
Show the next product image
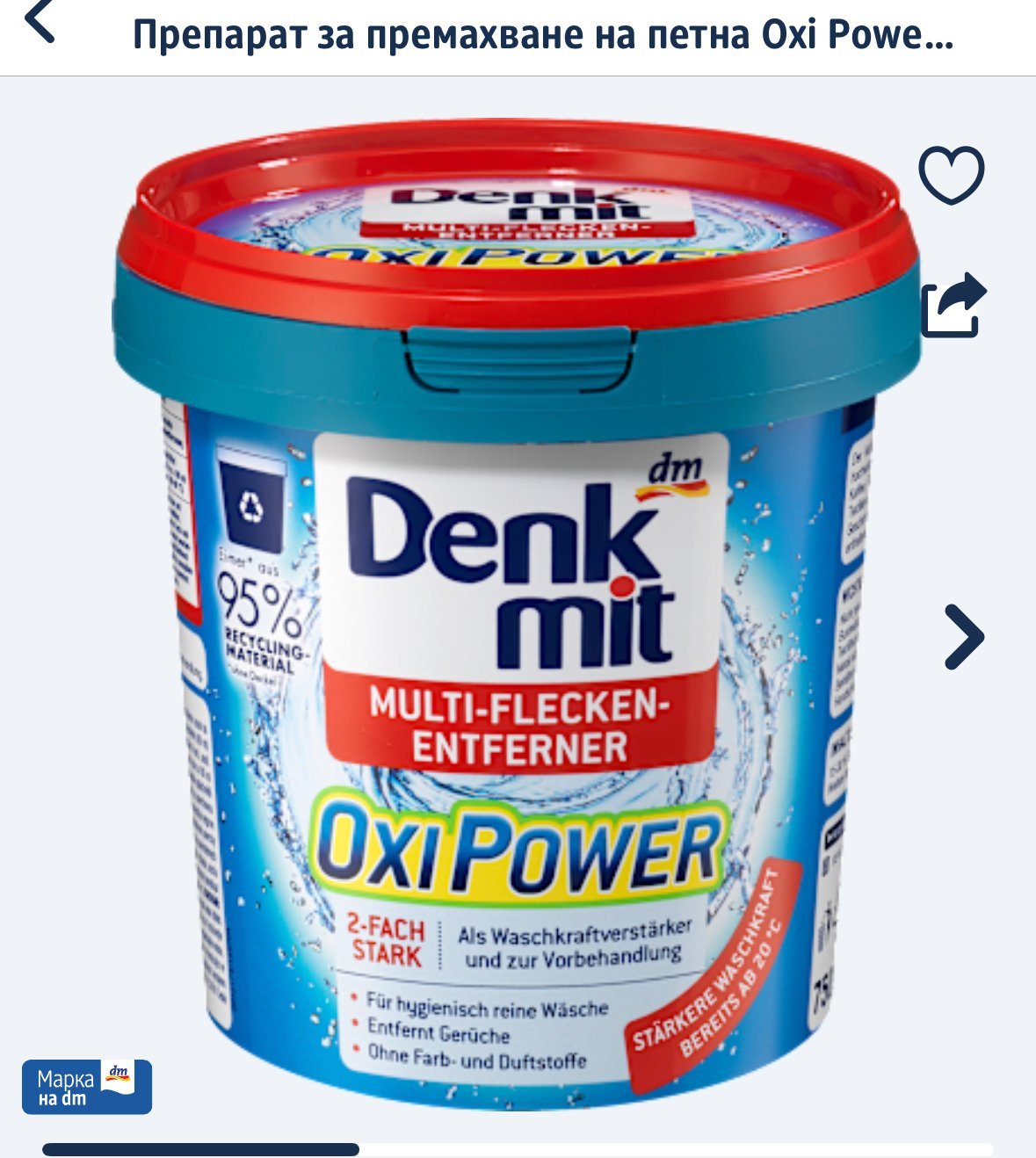pos(964,636)
